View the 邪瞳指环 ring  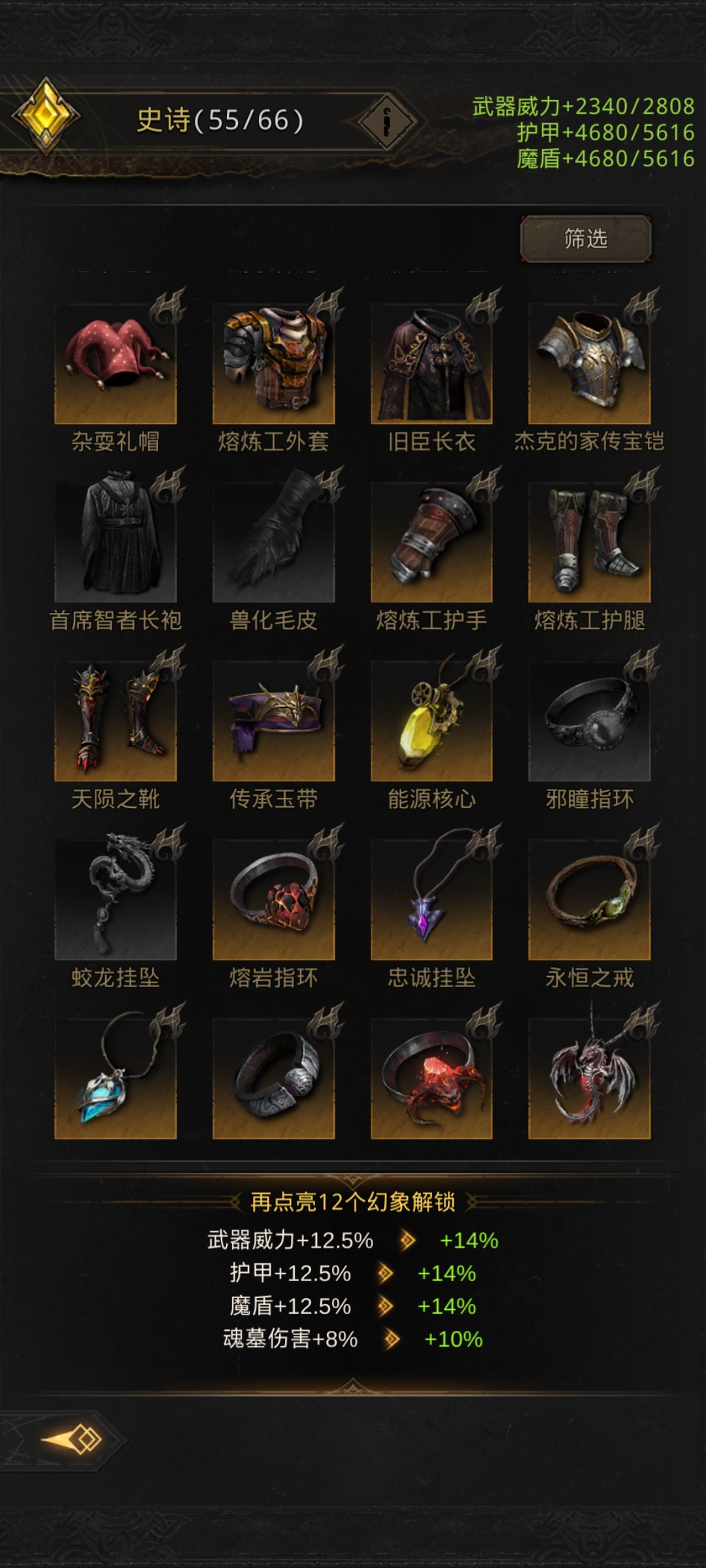(590, 721)
